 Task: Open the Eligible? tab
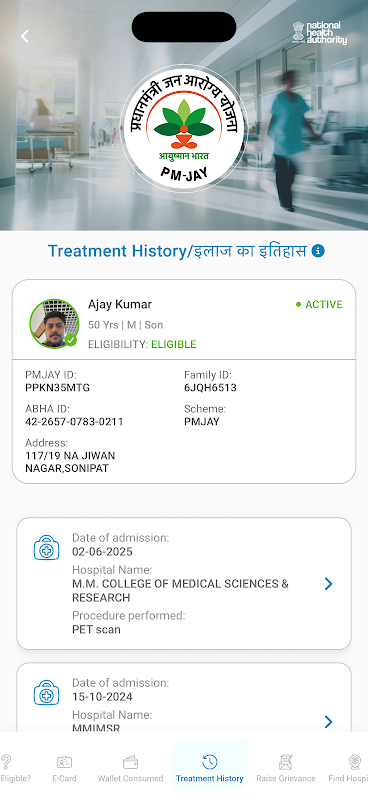coord(13,769)
